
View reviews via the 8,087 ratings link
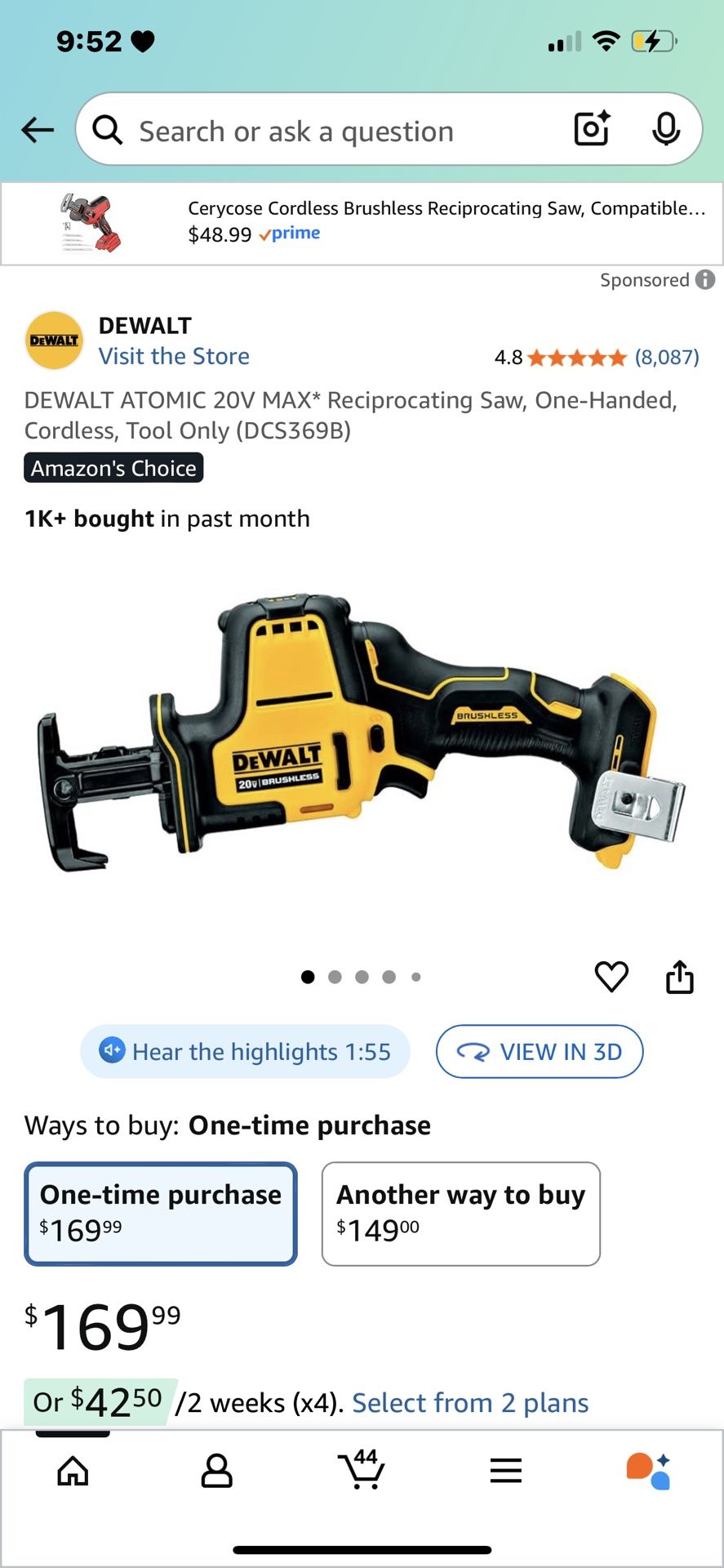[667, 357]
